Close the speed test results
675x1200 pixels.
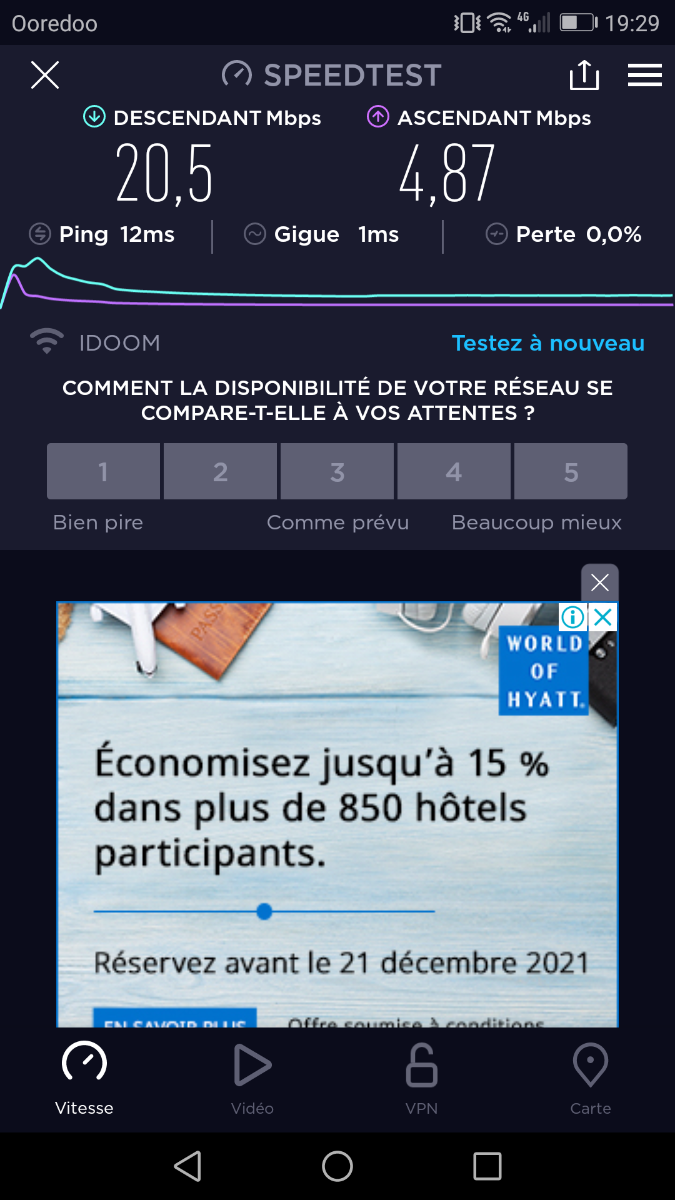pyautogui.click(x=45, y=75)
